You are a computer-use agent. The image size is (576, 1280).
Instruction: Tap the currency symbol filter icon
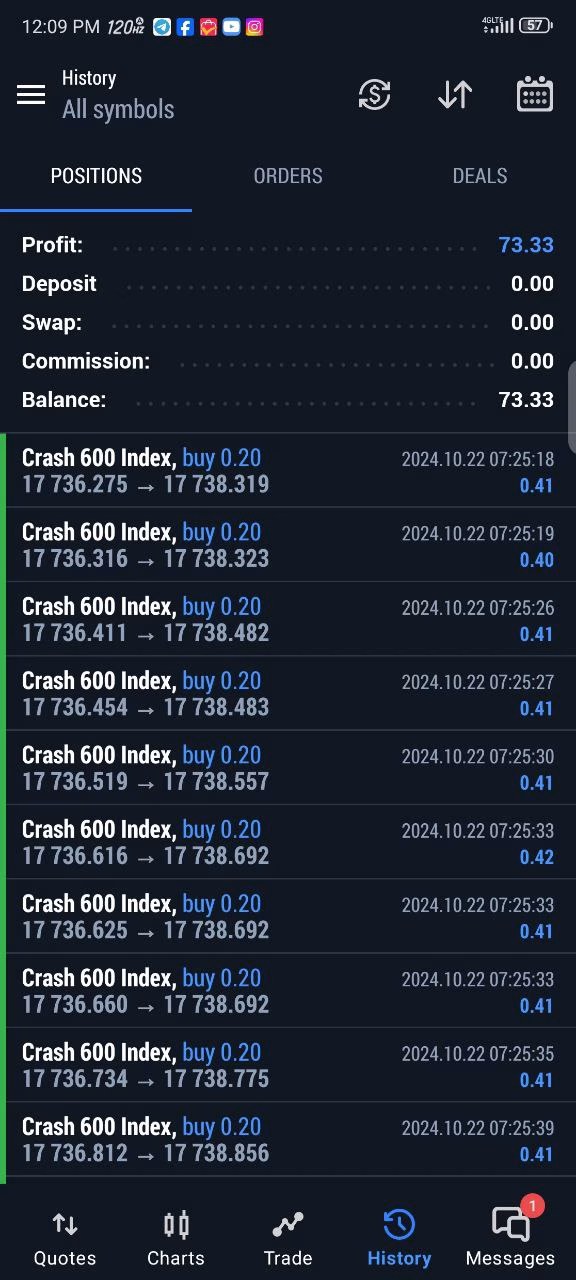pos(374,94)
